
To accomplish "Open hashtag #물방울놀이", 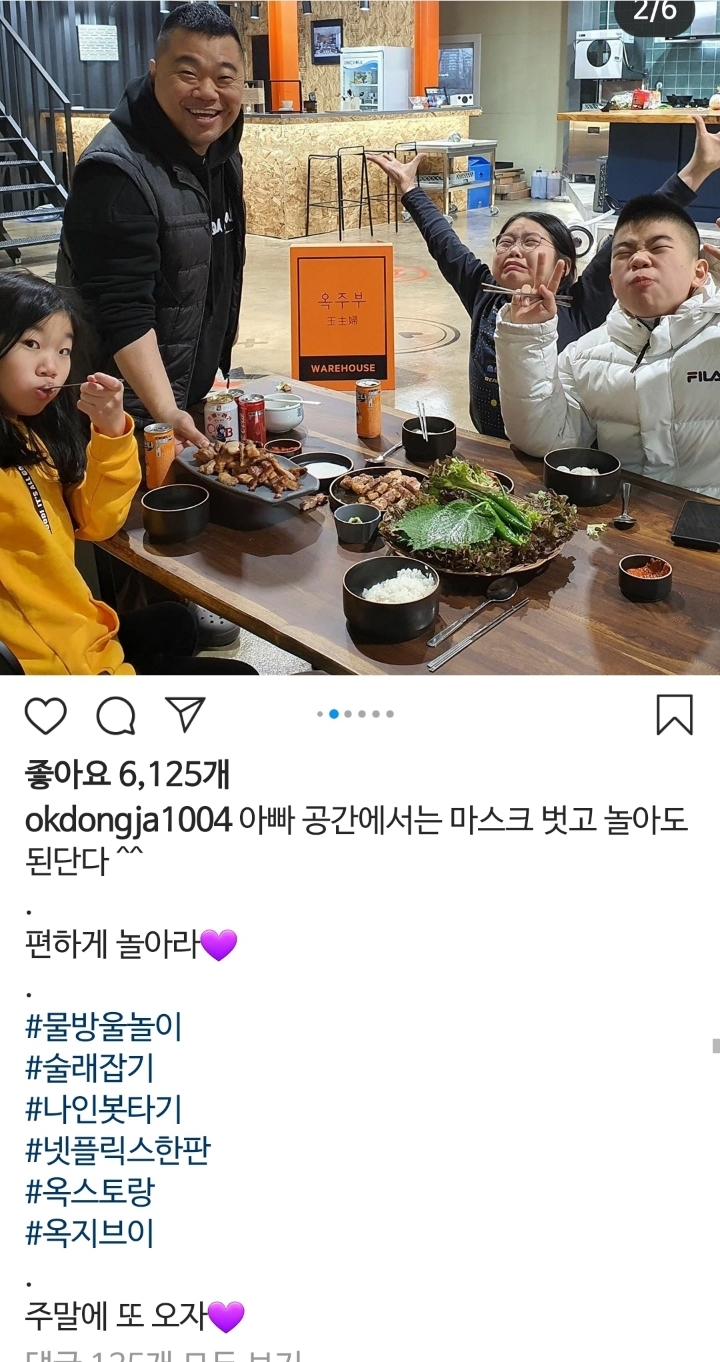I will pyautogui.click(x=104, y=1027).
